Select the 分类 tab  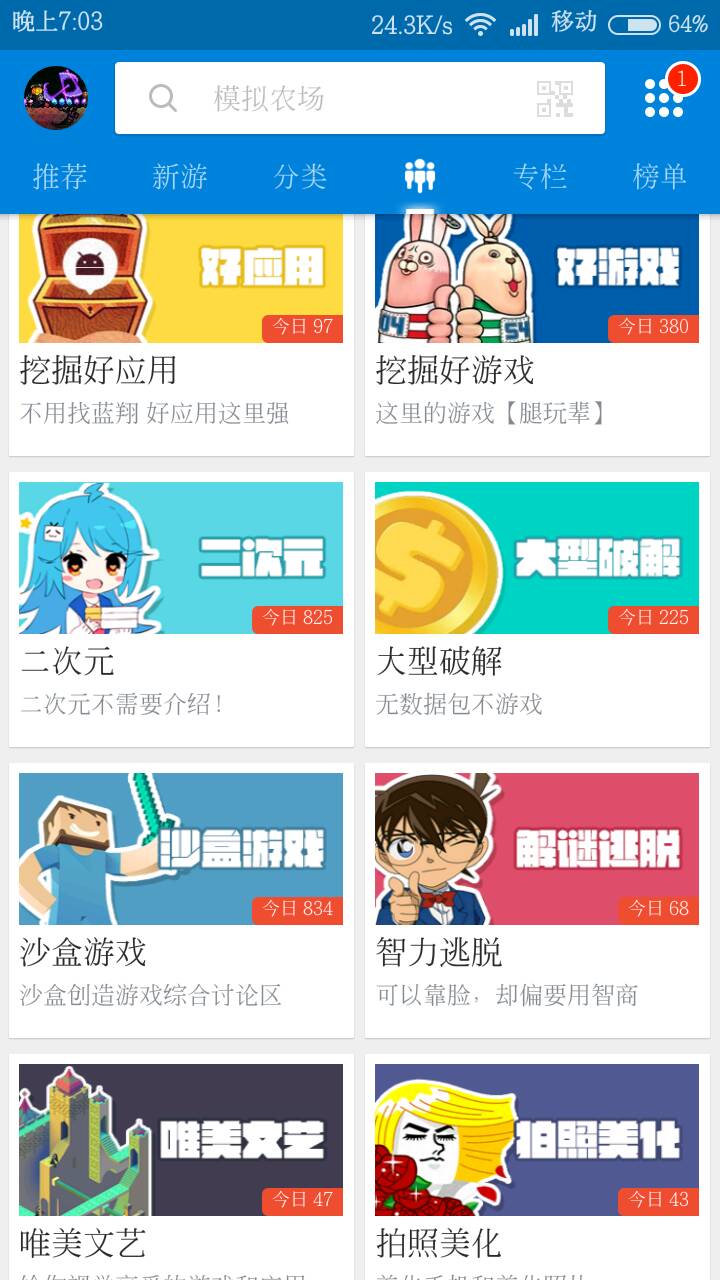click(300, 177)
